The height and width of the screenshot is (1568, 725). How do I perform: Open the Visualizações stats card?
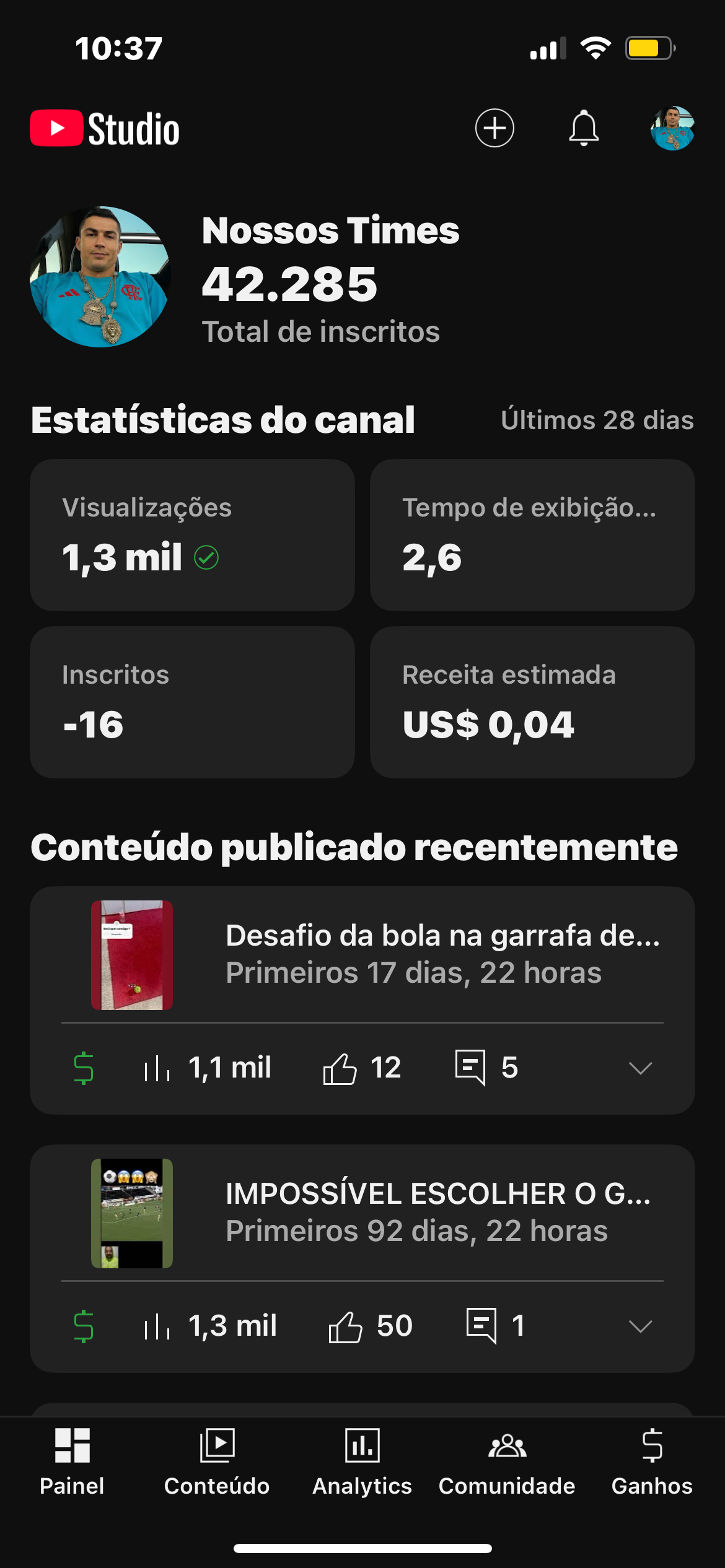pyautogui.click(x=192, y=535)
